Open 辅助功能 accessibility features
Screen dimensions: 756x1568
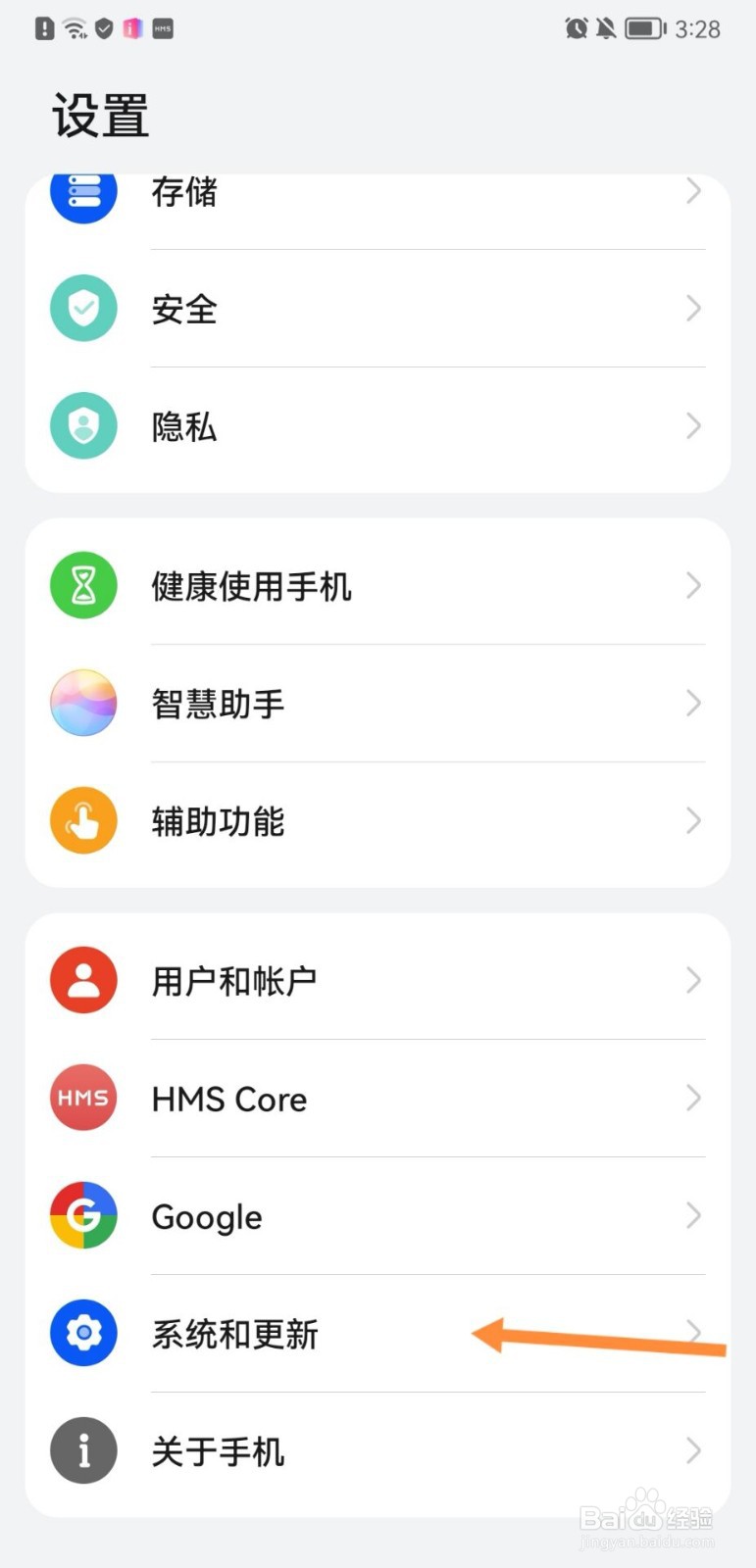coord(378,821)
